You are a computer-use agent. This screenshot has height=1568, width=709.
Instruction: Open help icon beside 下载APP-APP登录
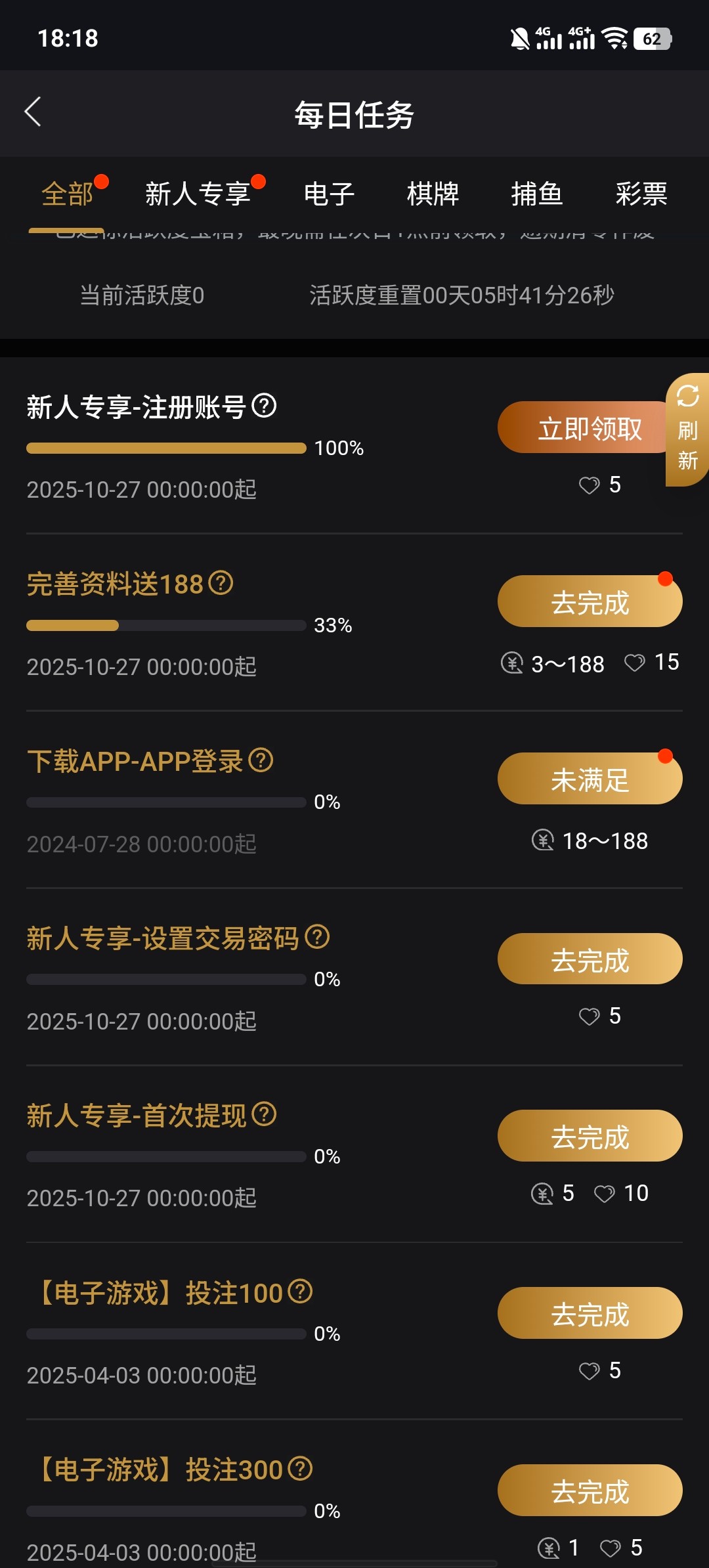point(261,760)
